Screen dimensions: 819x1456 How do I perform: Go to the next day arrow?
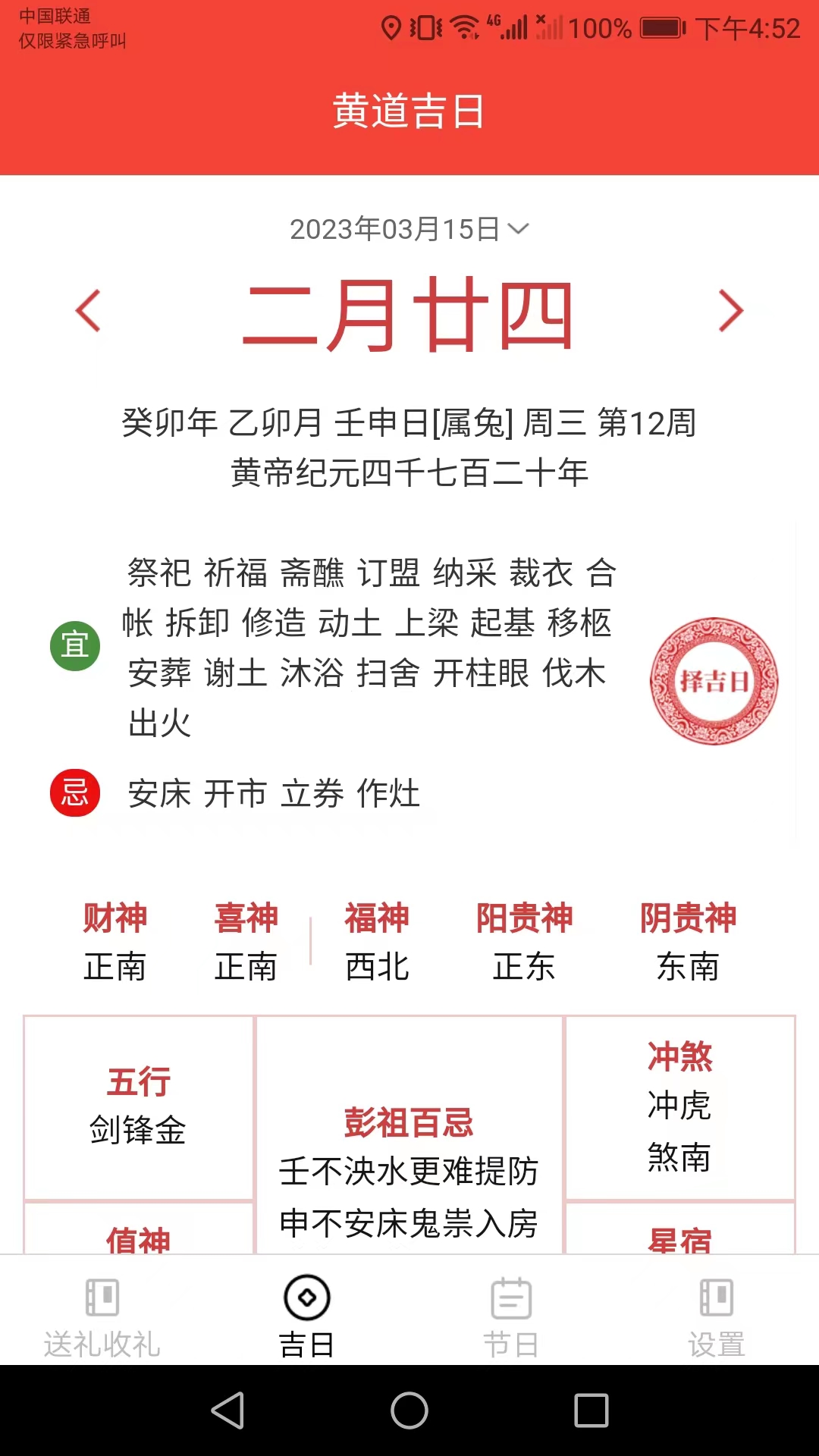coord(731,311)
